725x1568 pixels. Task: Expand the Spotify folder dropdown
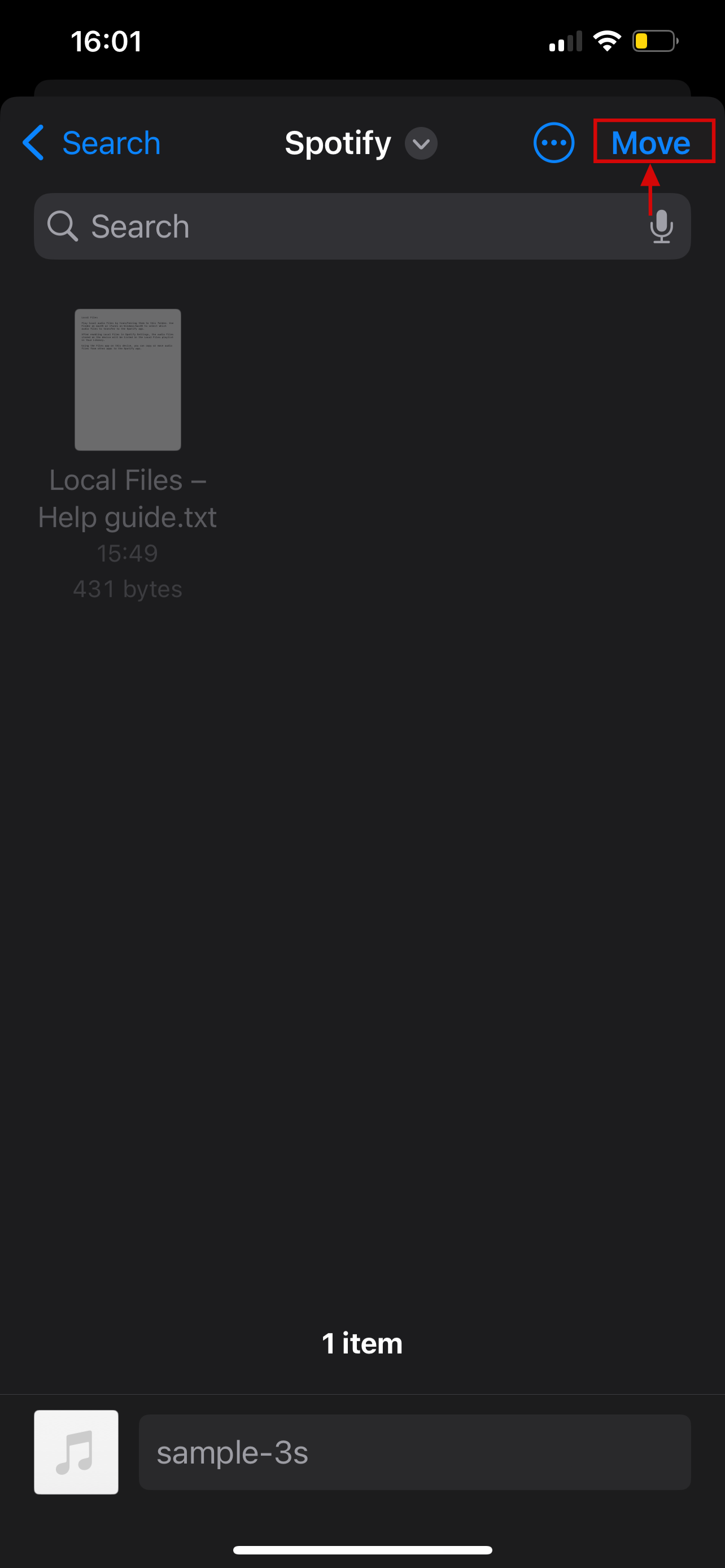421,144
